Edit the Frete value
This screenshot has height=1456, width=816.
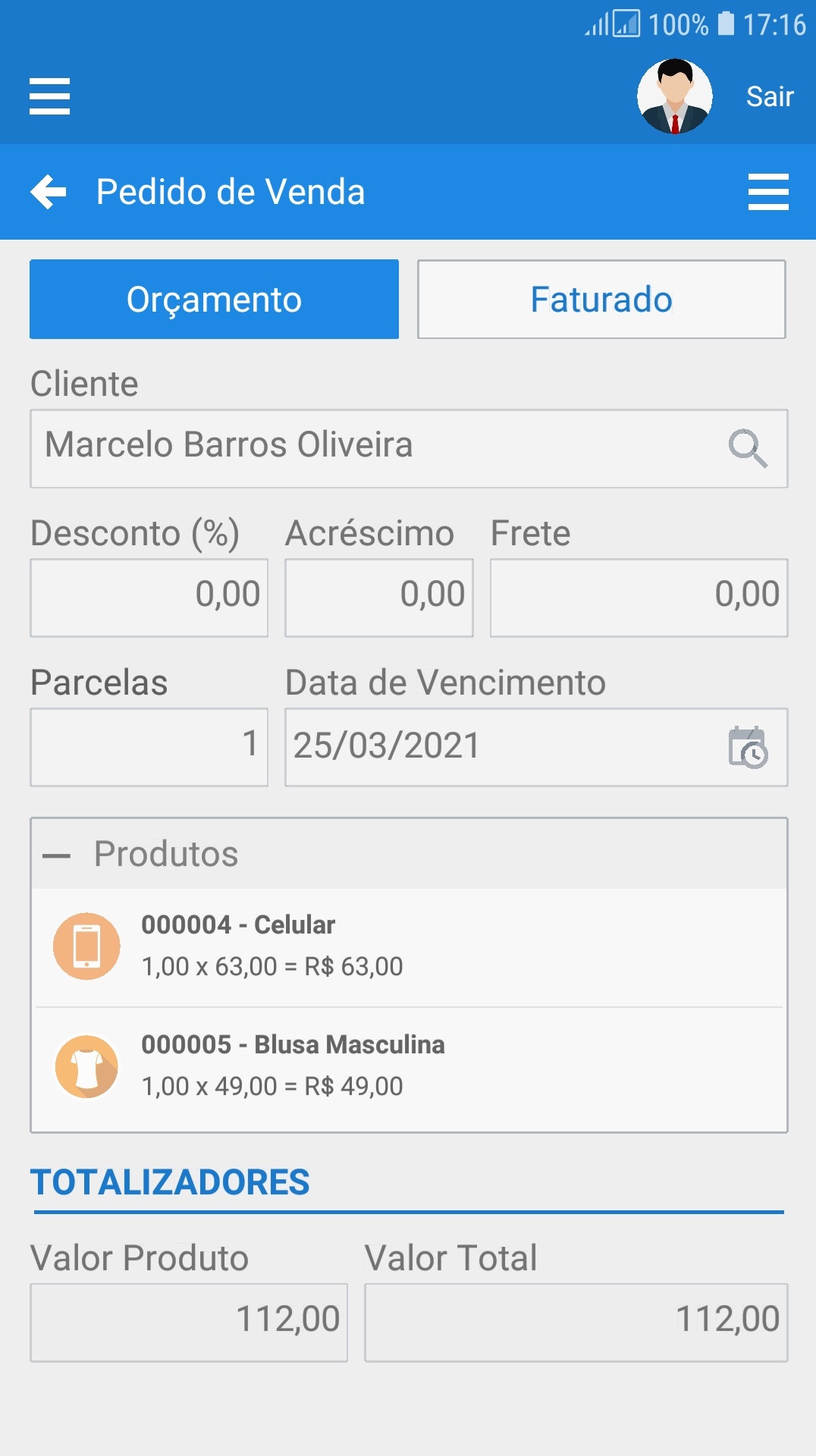pyautogui.click(x=639, y=598)
